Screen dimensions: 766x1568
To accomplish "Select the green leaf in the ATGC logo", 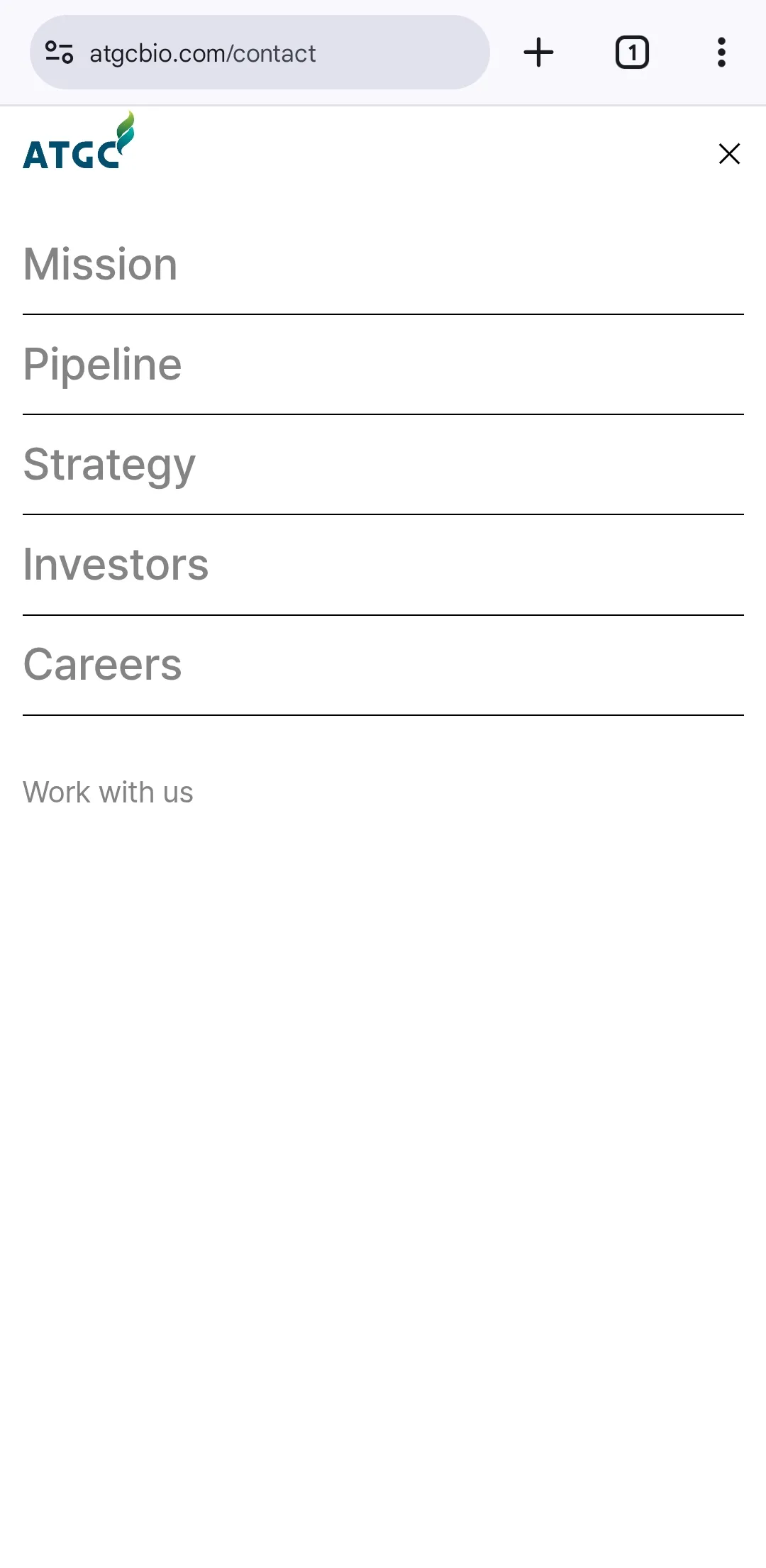I will click(125, 126).
